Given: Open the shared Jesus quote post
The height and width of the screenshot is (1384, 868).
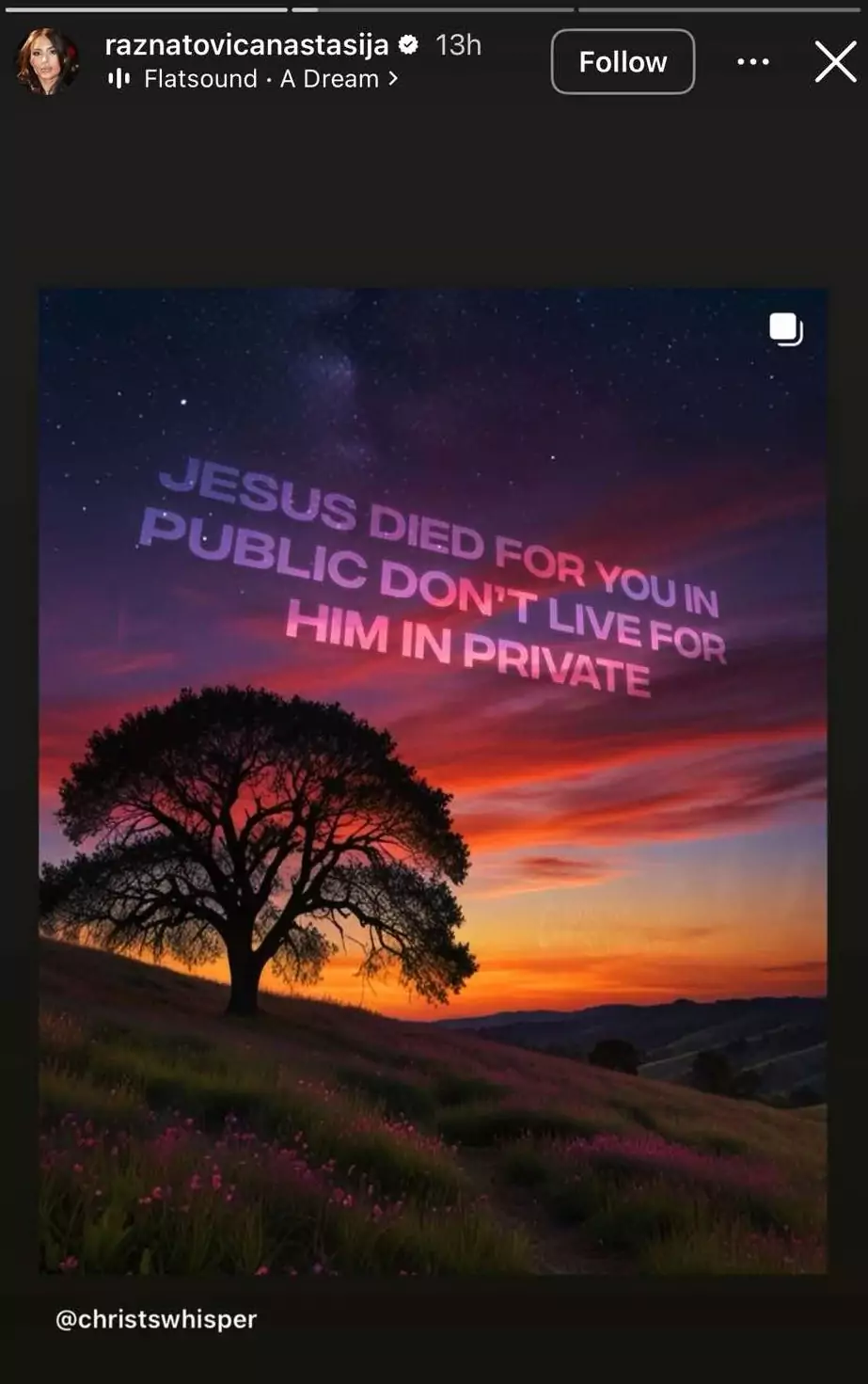Looking at the screenshot, I should pyautogui.click(x=433, y=781).
